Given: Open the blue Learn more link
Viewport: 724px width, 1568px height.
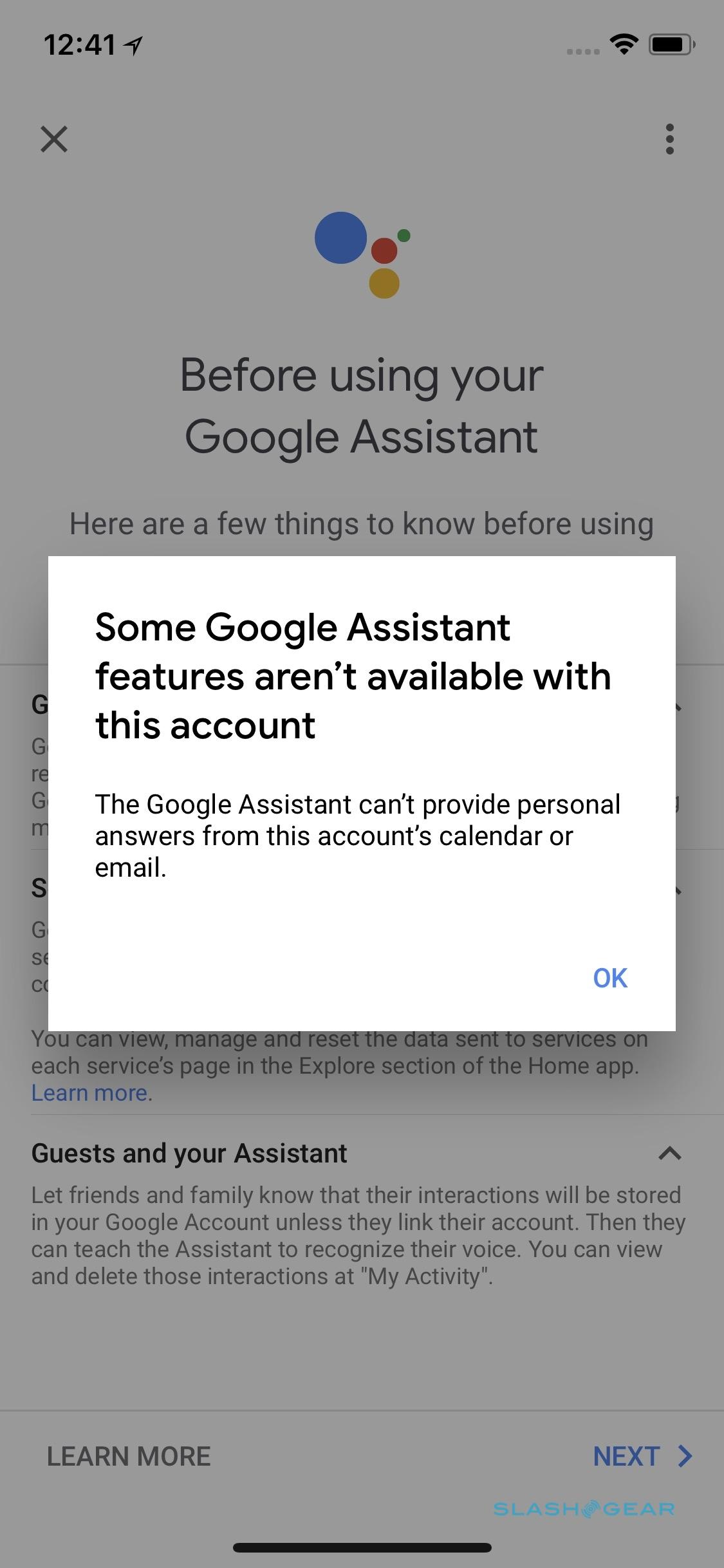Looking at the screenshot, I should coord(89,1093).
